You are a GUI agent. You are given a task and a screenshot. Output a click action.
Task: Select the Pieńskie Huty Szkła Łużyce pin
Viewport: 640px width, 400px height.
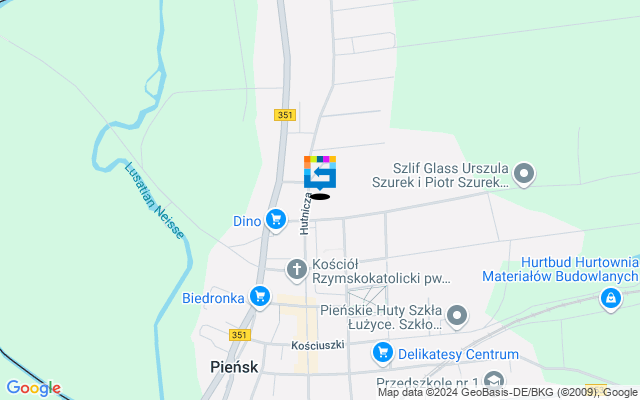pyautogui.click(x=458, y=317)
